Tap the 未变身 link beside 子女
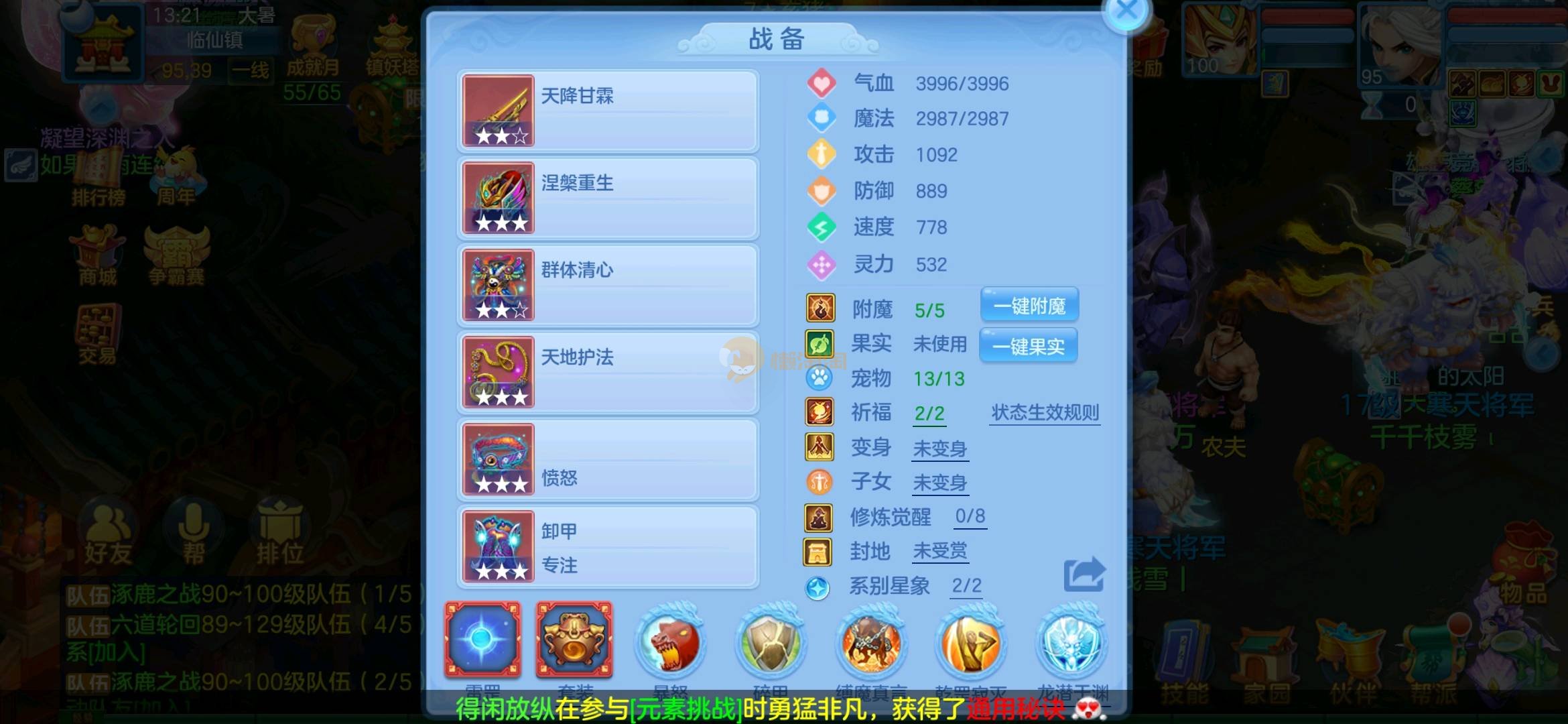The image size is (1568, 724). point(940,483)
